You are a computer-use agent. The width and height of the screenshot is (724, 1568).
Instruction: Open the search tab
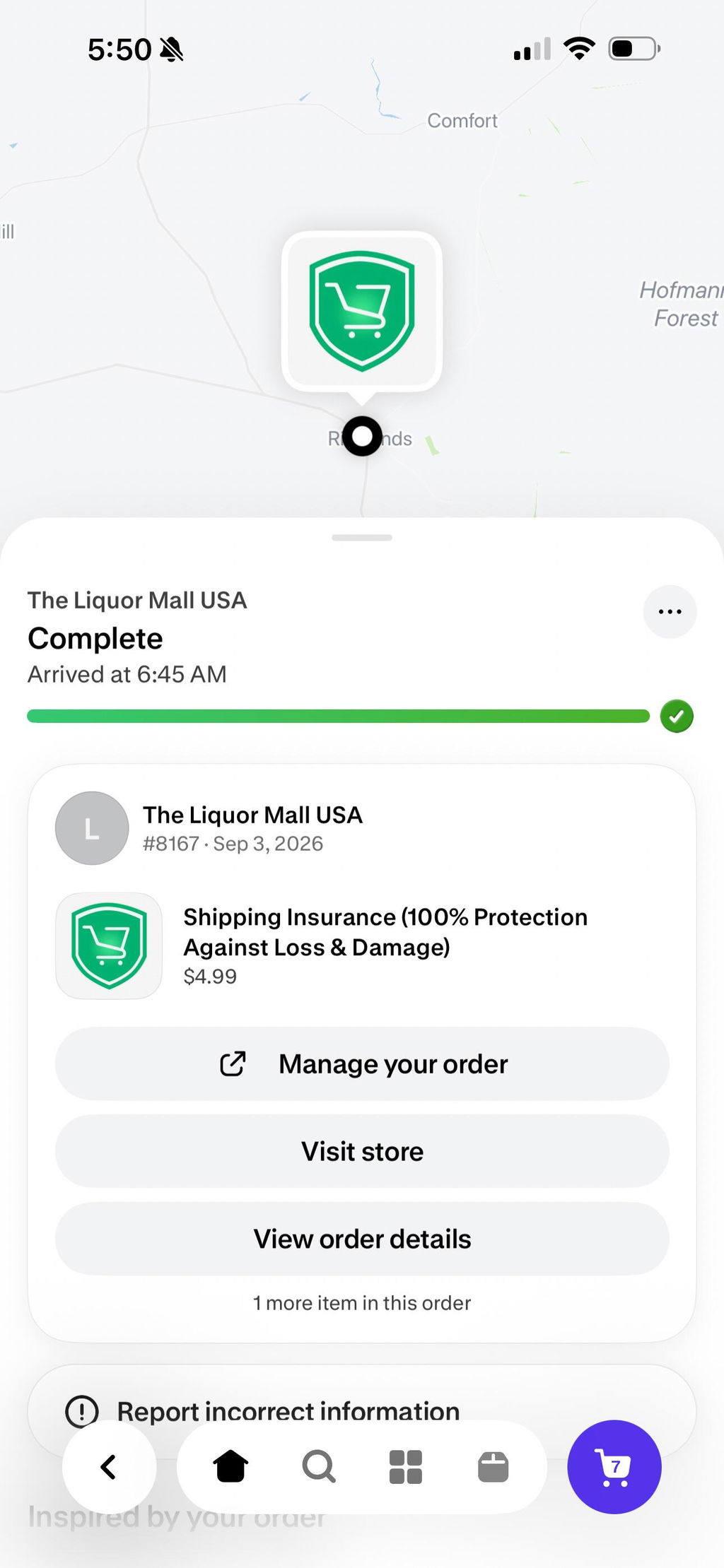319,1467
